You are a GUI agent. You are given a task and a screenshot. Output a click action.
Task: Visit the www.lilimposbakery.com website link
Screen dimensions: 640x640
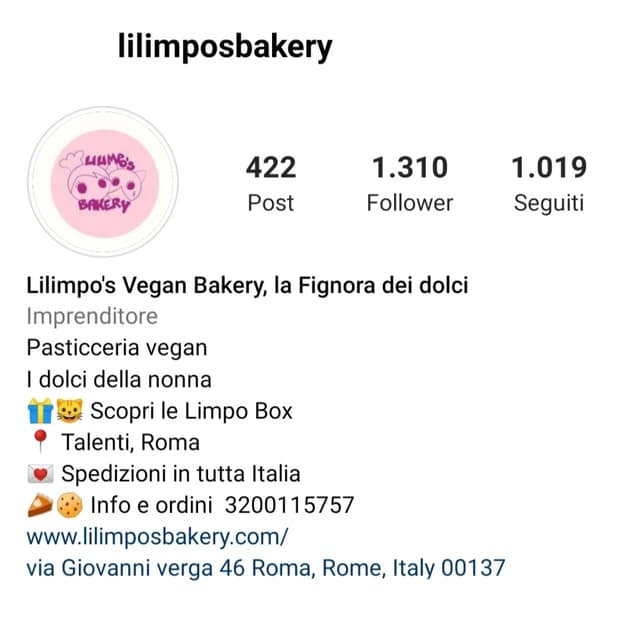click(157, 537)
